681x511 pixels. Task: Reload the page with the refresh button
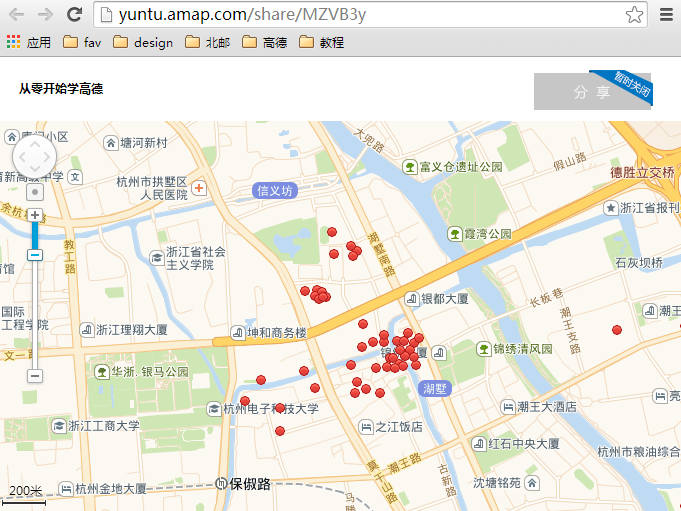[x=74, y=15]
